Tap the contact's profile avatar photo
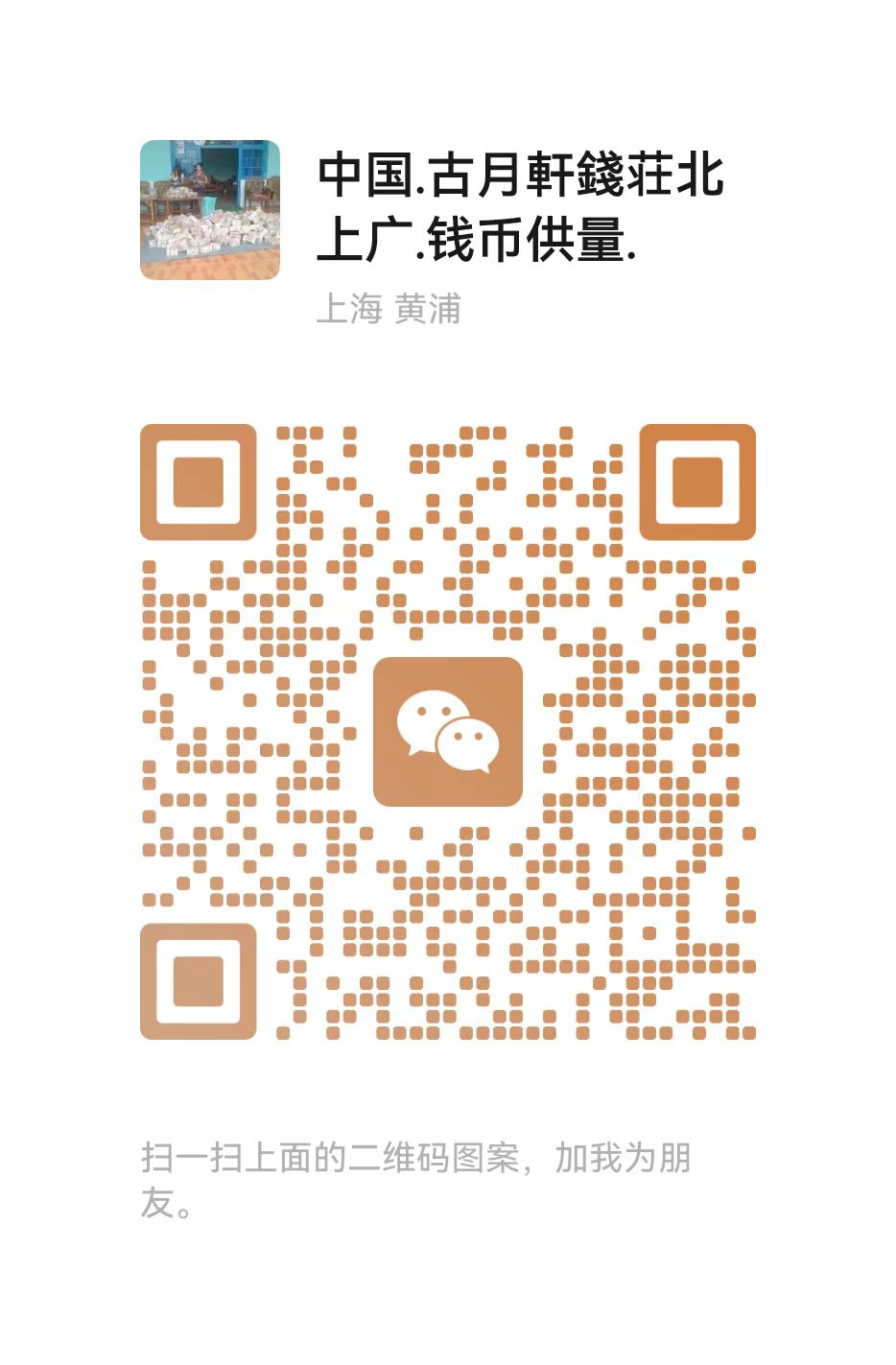This screenshot has width=896, height=1365. click(x=209, y=209)
